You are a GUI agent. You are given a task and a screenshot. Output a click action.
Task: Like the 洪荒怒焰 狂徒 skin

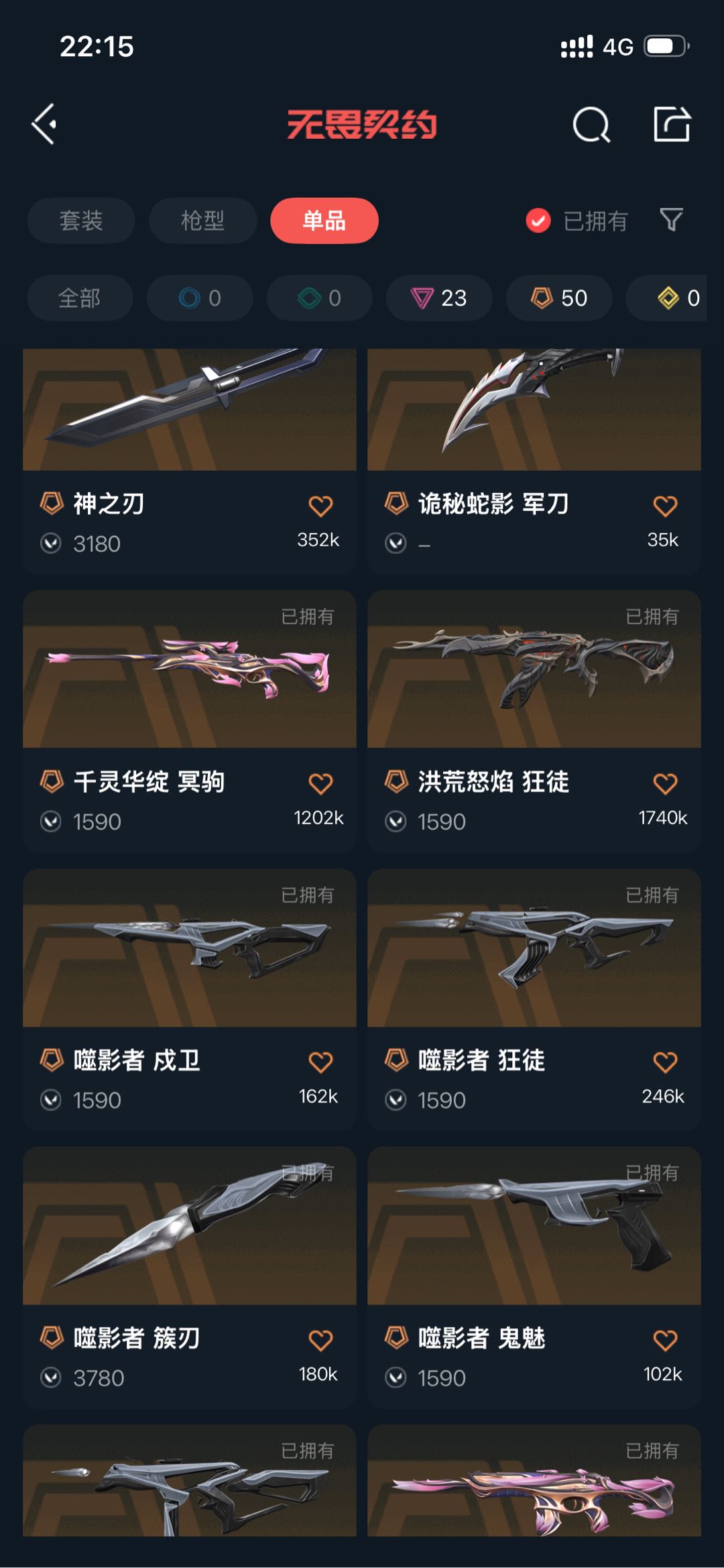click(665, 784)
